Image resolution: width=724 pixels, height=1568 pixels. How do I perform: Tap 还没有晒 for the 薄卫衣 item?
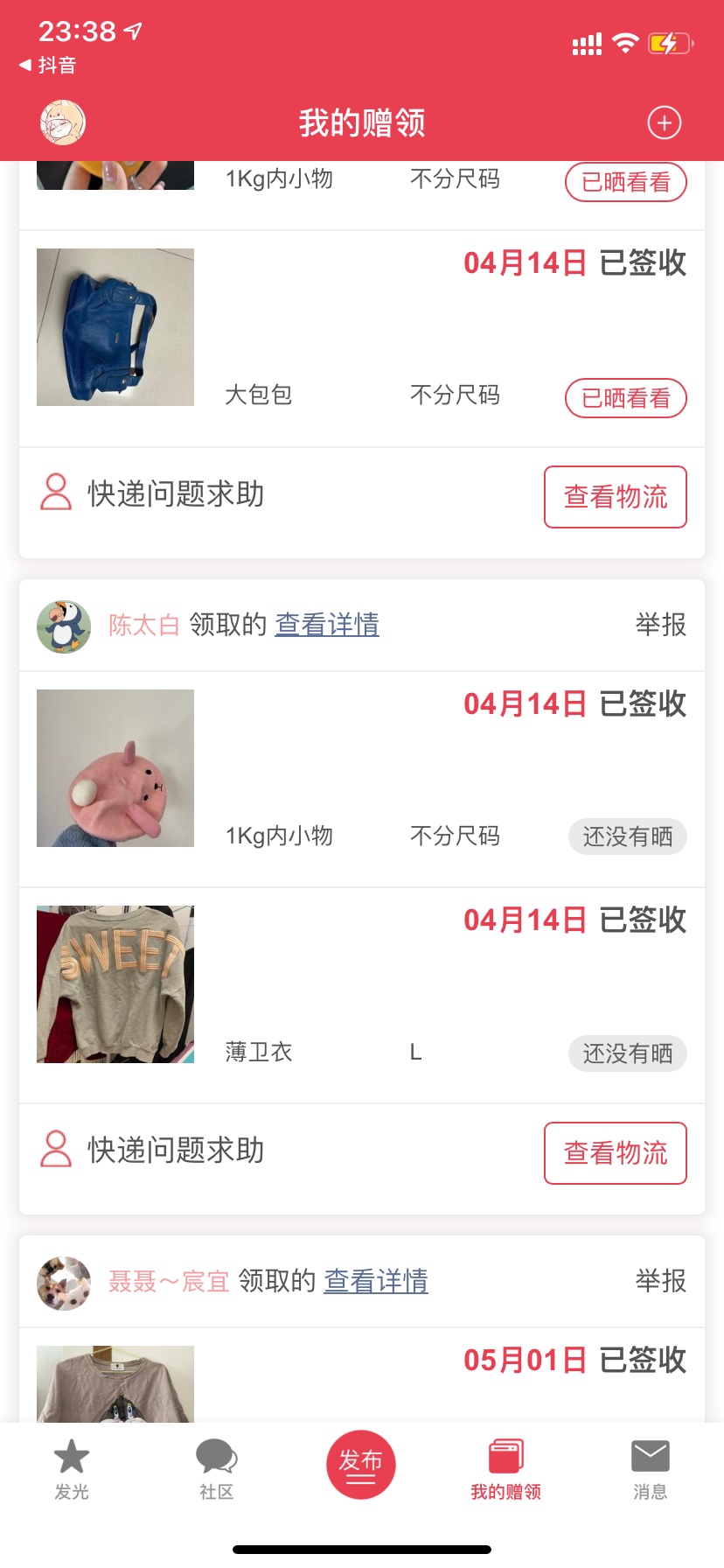(x=627, y=1053)
